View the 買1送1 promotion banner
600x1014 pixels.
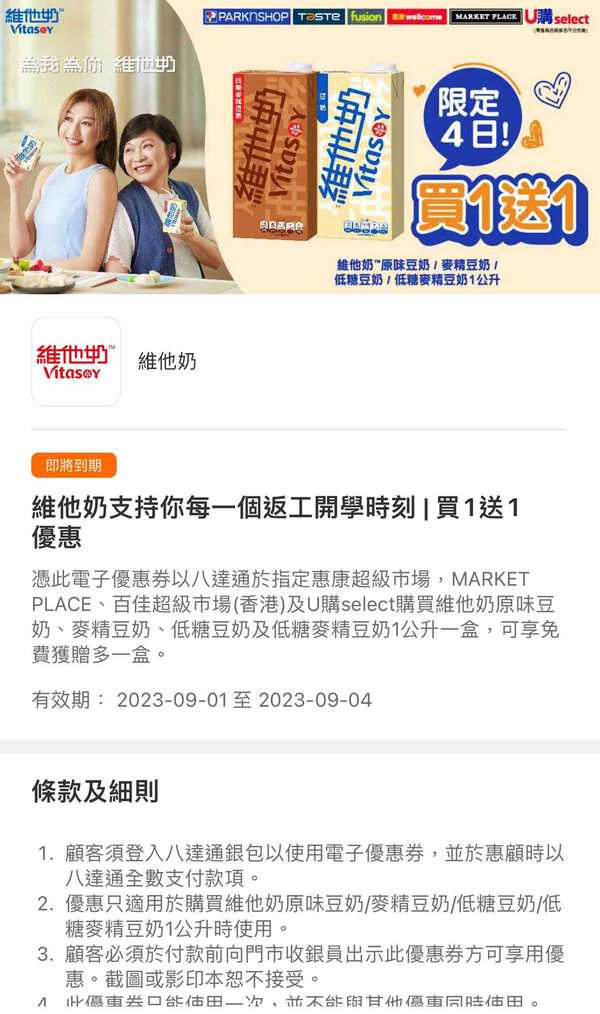(300, 148)
